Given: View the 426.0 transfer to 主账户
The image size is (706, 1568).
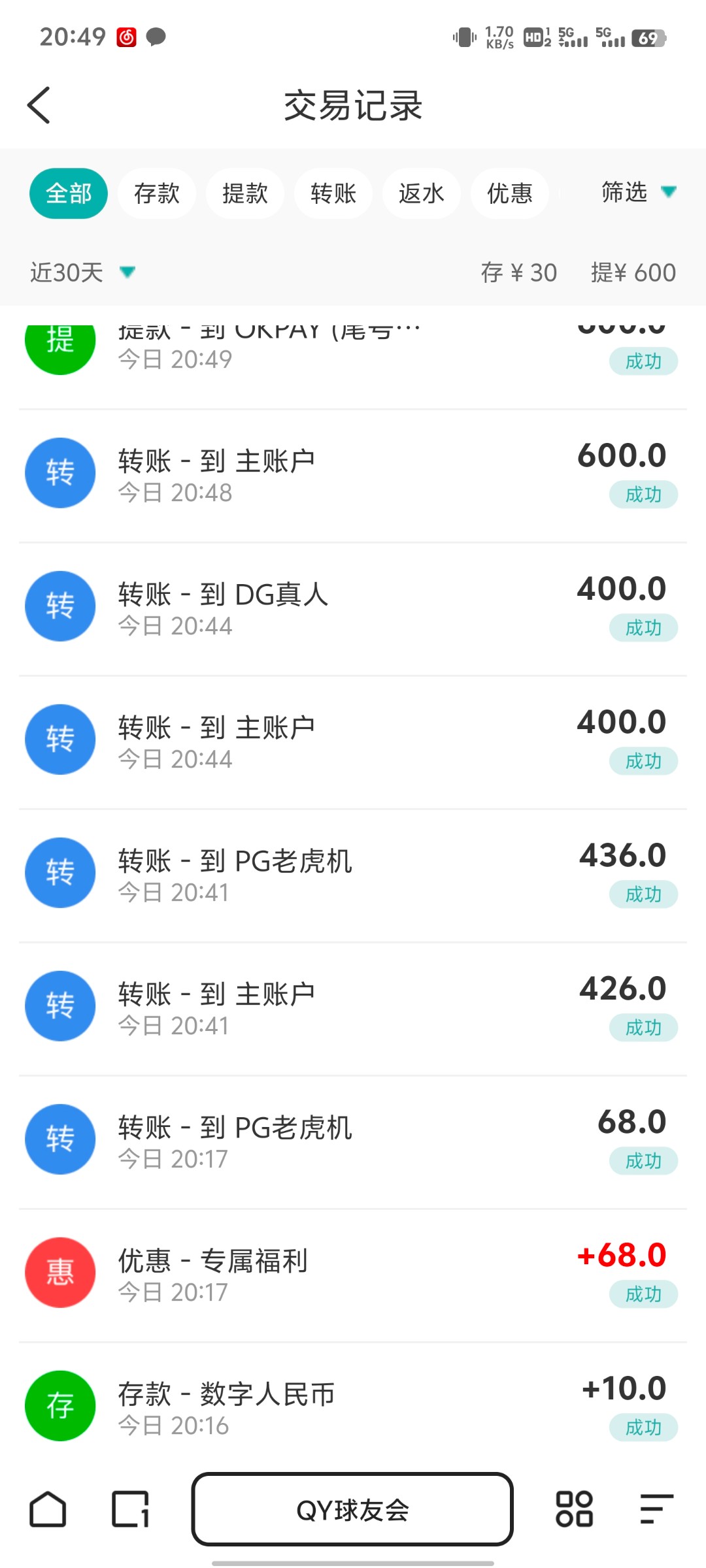Looking at the screenshot, I should (x=353, y=1009).
